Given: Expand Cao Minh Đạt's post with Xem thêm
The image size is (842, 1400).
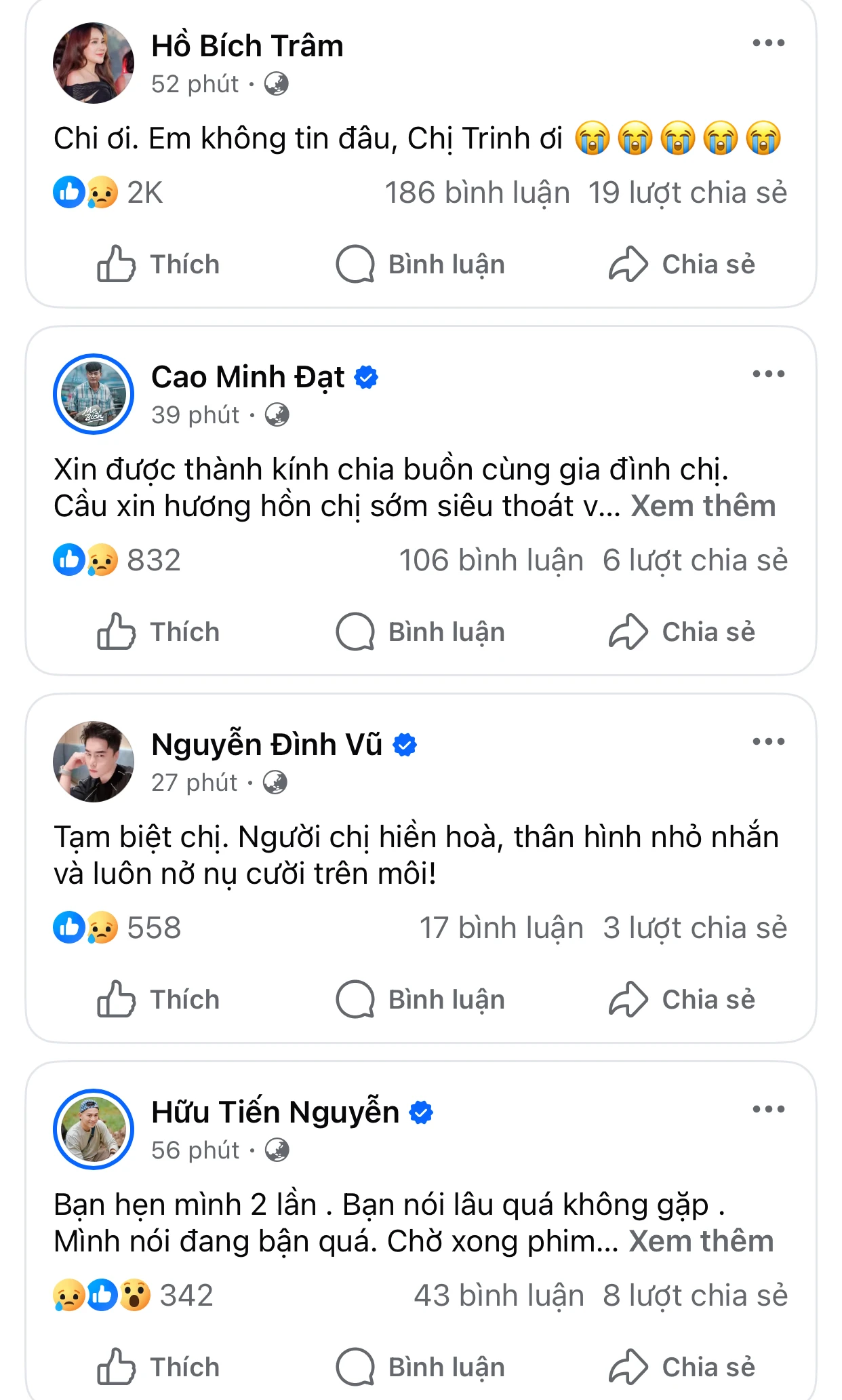Looking at the screenshot, I should (702, 506).
